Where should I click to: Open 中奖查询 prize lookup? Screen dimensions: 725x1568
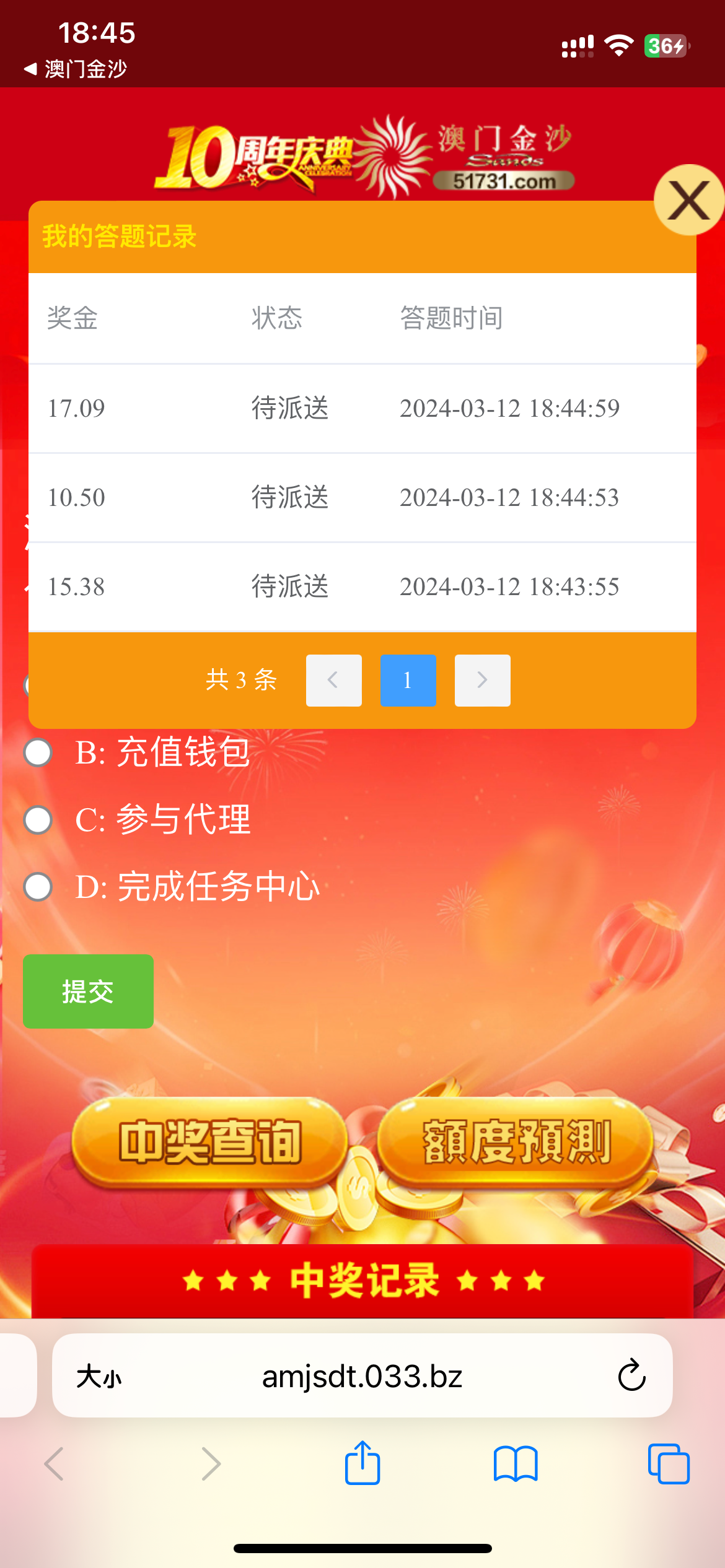(x=209, y=1141)
